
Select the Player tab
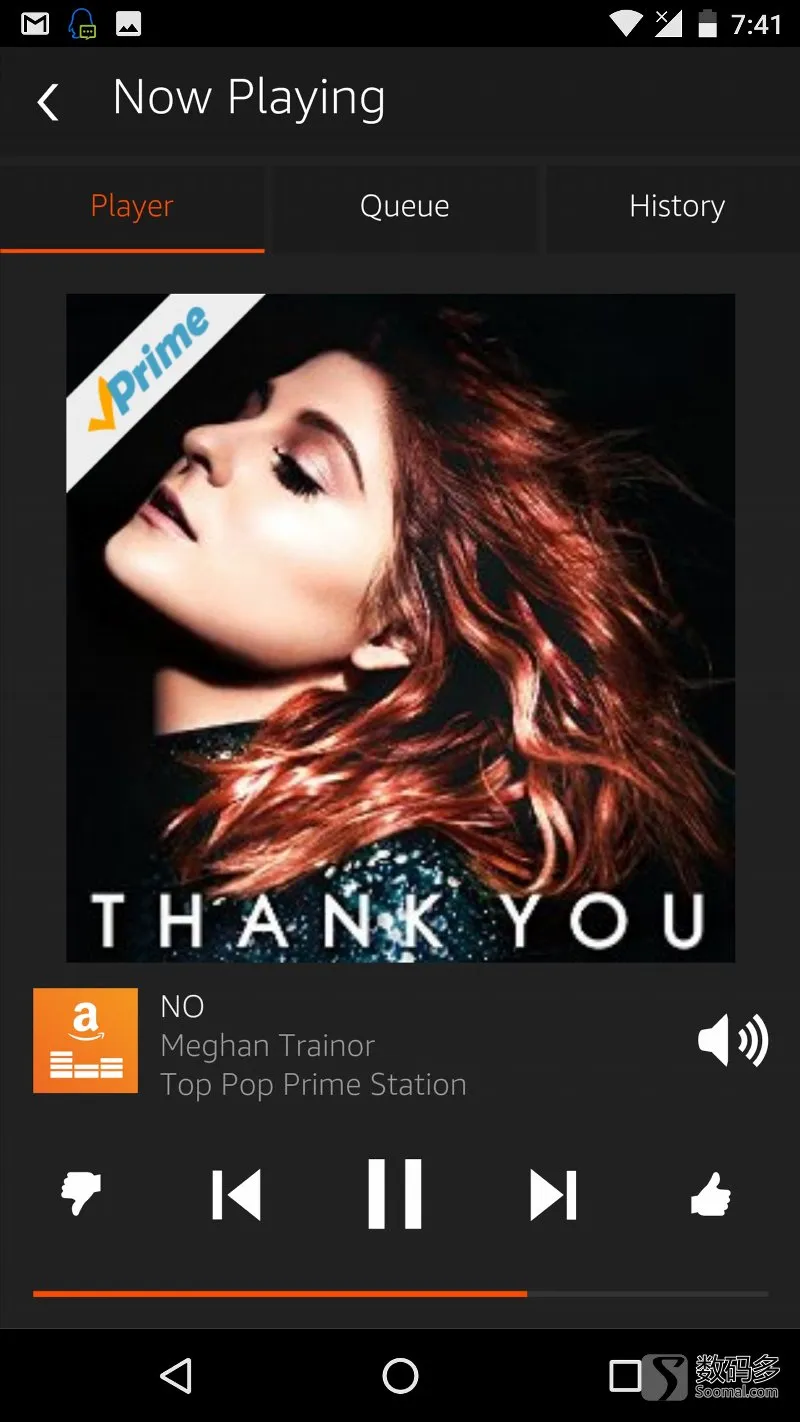132,207
